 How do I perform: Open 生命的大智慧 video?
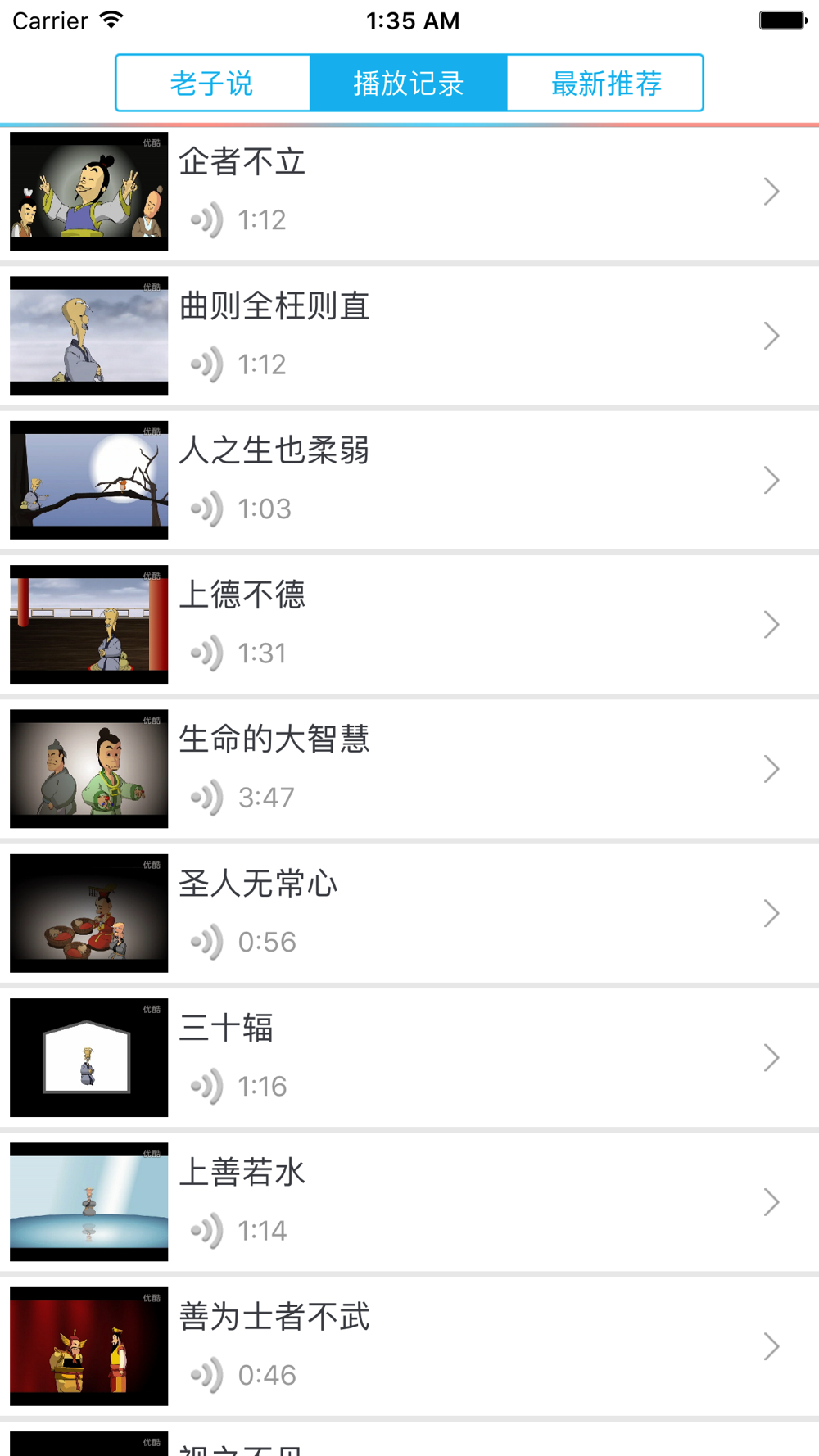pyautogui.click(x=409, y=769)
